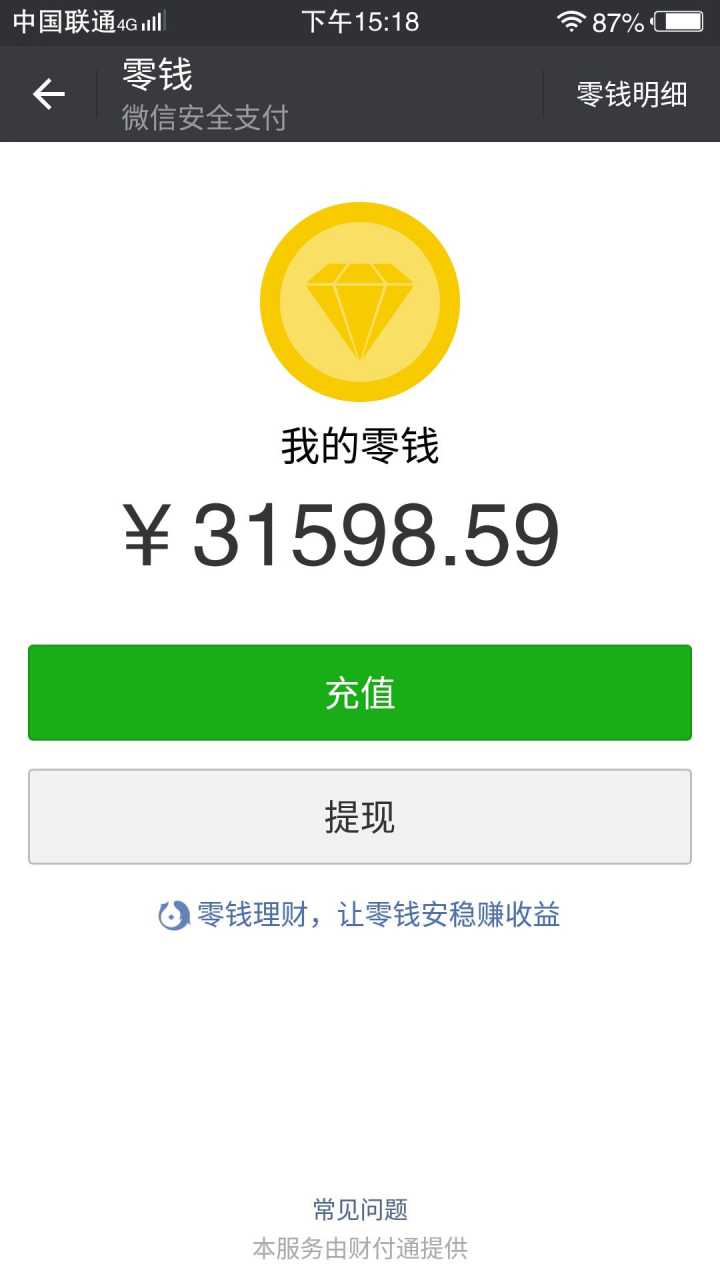This screenshot has width=720, height=1280.
Task: Tap the green 充值 button
Action: (360, 693)
